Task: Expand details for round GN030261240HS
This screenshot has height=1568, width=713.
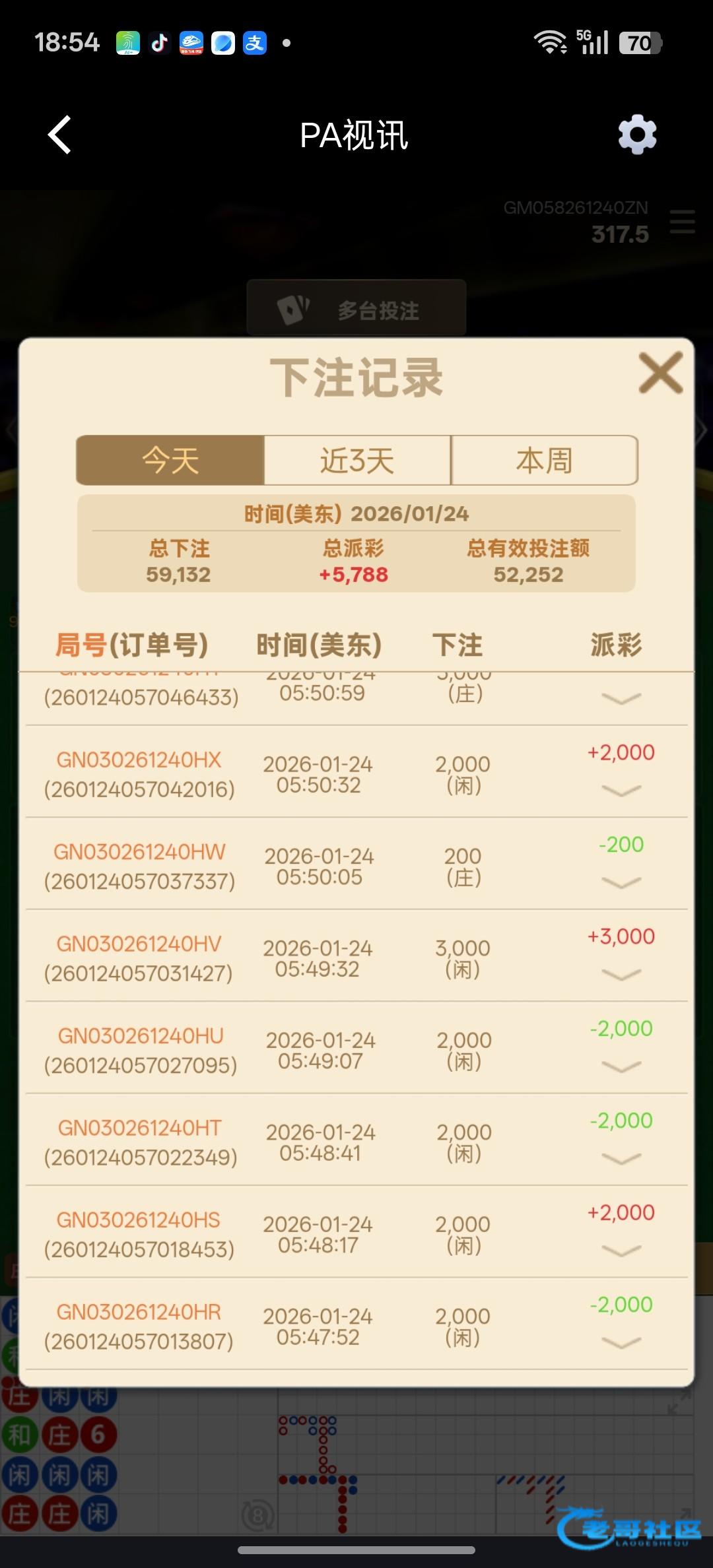Action: [x=621, y=1251]
